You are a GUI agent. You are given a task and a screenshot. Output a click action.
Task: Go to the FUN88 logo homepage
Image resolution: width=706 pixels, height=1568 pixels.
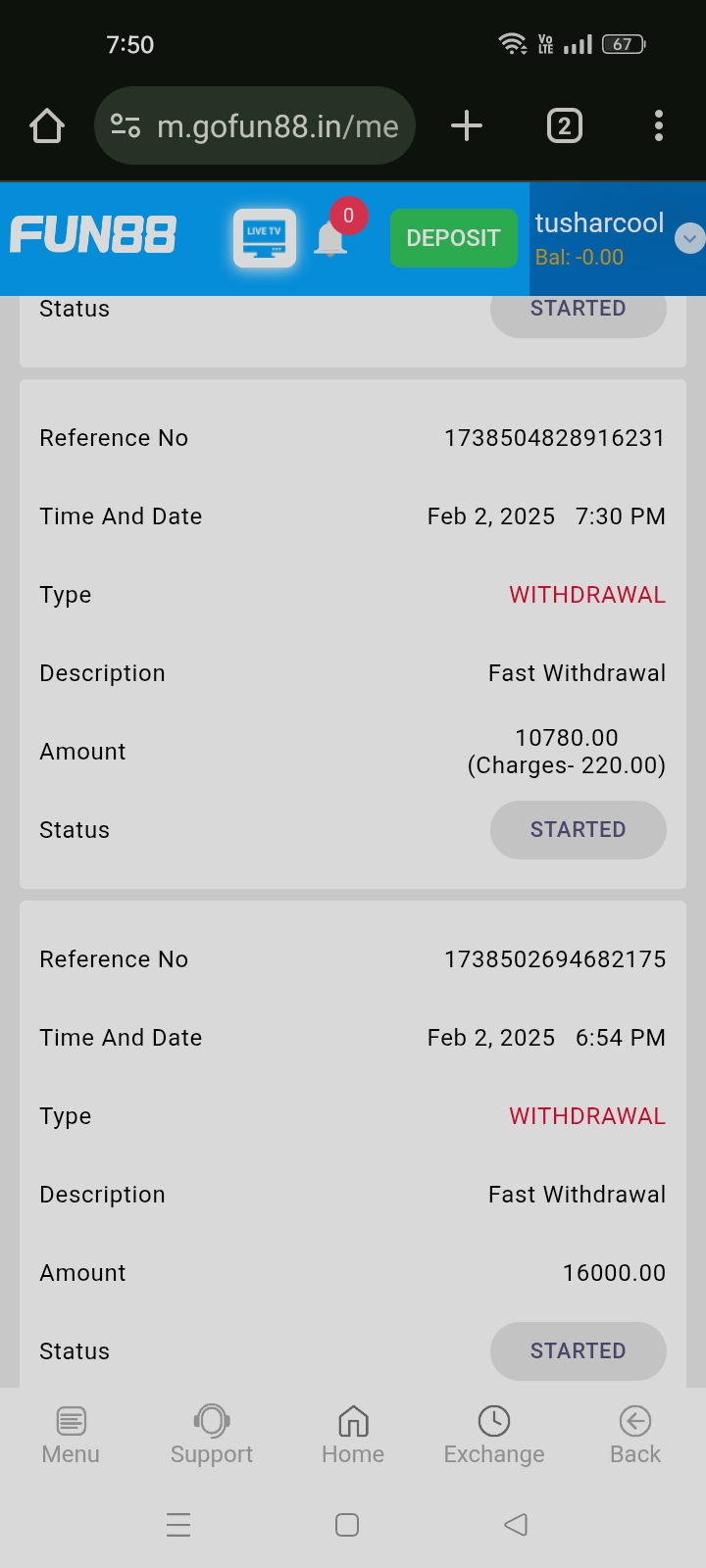click(x=93, y=236)
